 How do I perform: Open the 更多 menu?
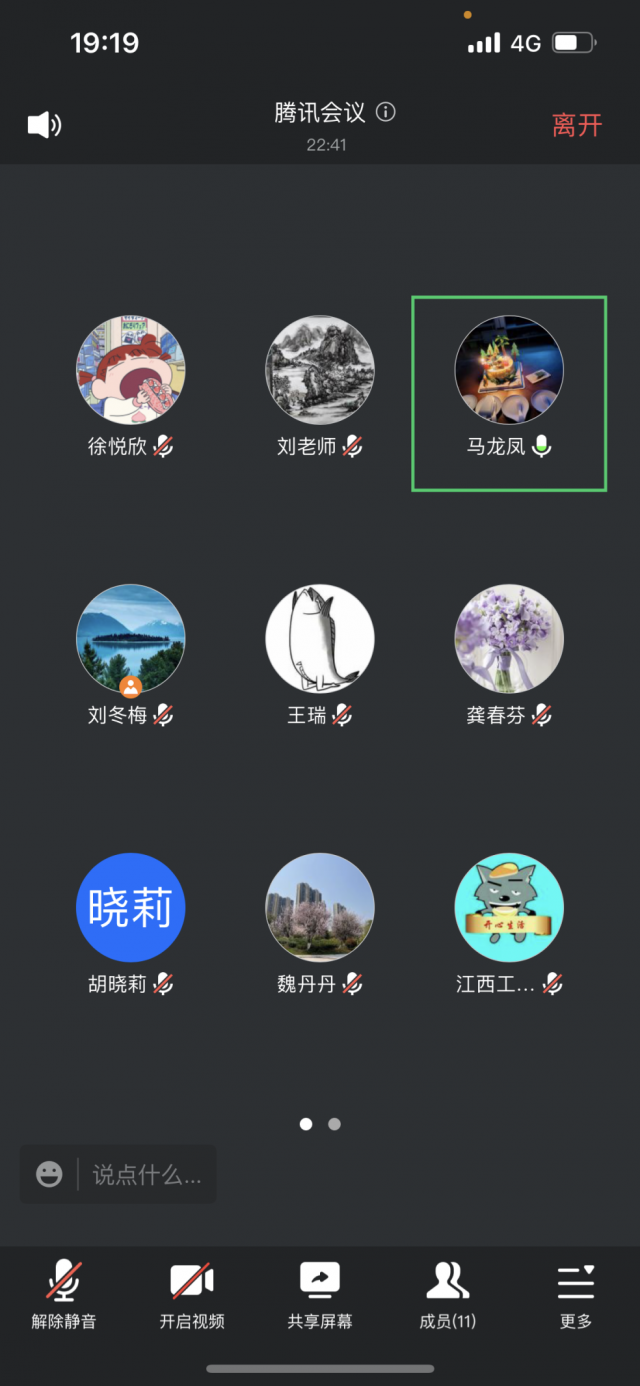tap(576, 1294)
